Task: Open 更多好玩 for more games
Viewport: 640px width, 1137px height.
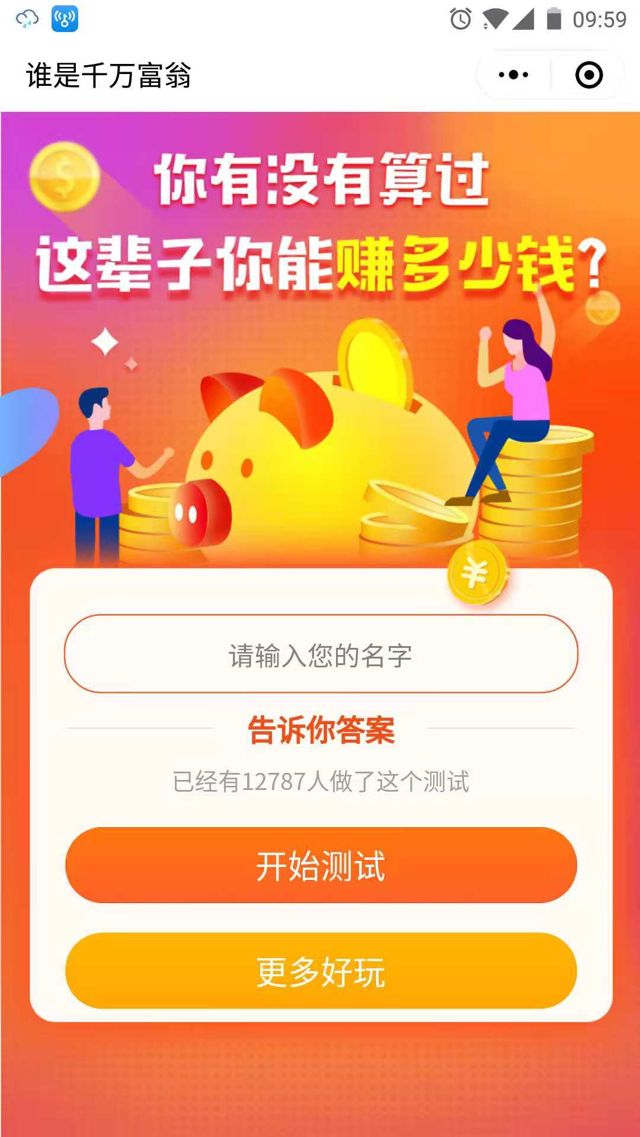Action: pyautogui.click(x=320, y=972)
